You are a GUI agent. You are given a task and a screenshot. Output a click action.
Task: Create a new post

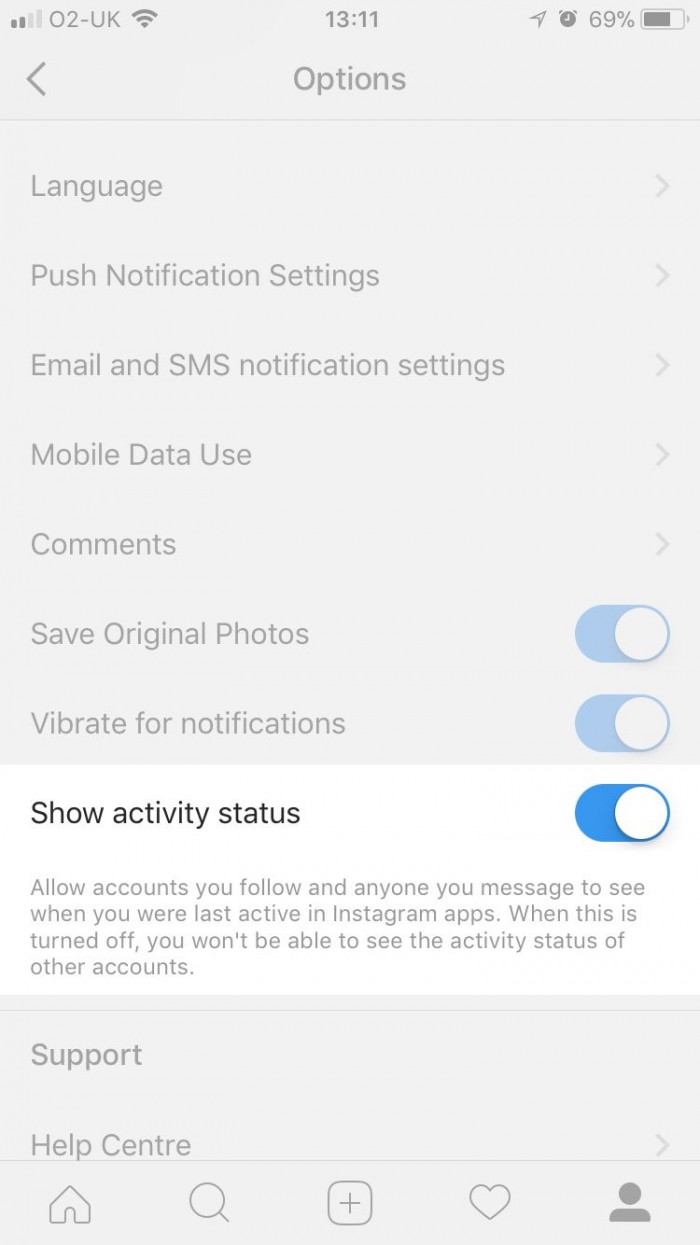[x=350, y=1203]
